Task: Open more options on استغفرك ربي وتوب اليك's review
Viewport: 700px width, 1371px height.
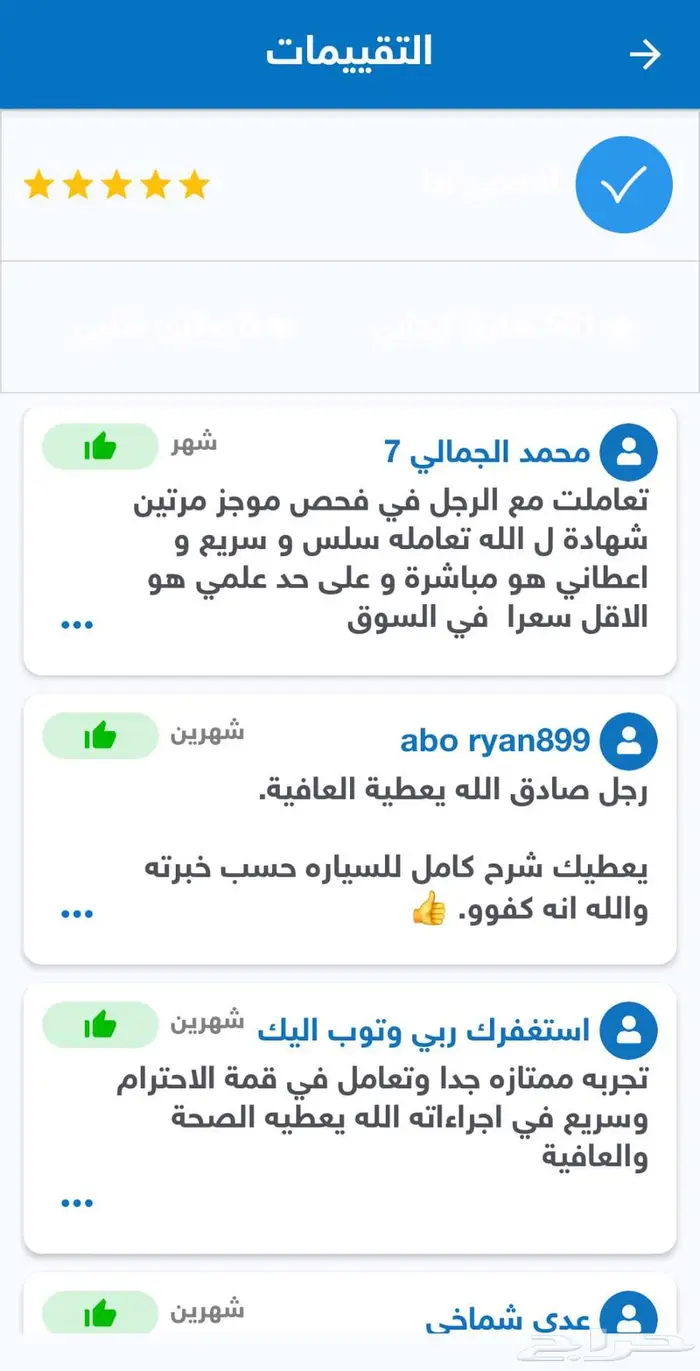Action: 77,1203
